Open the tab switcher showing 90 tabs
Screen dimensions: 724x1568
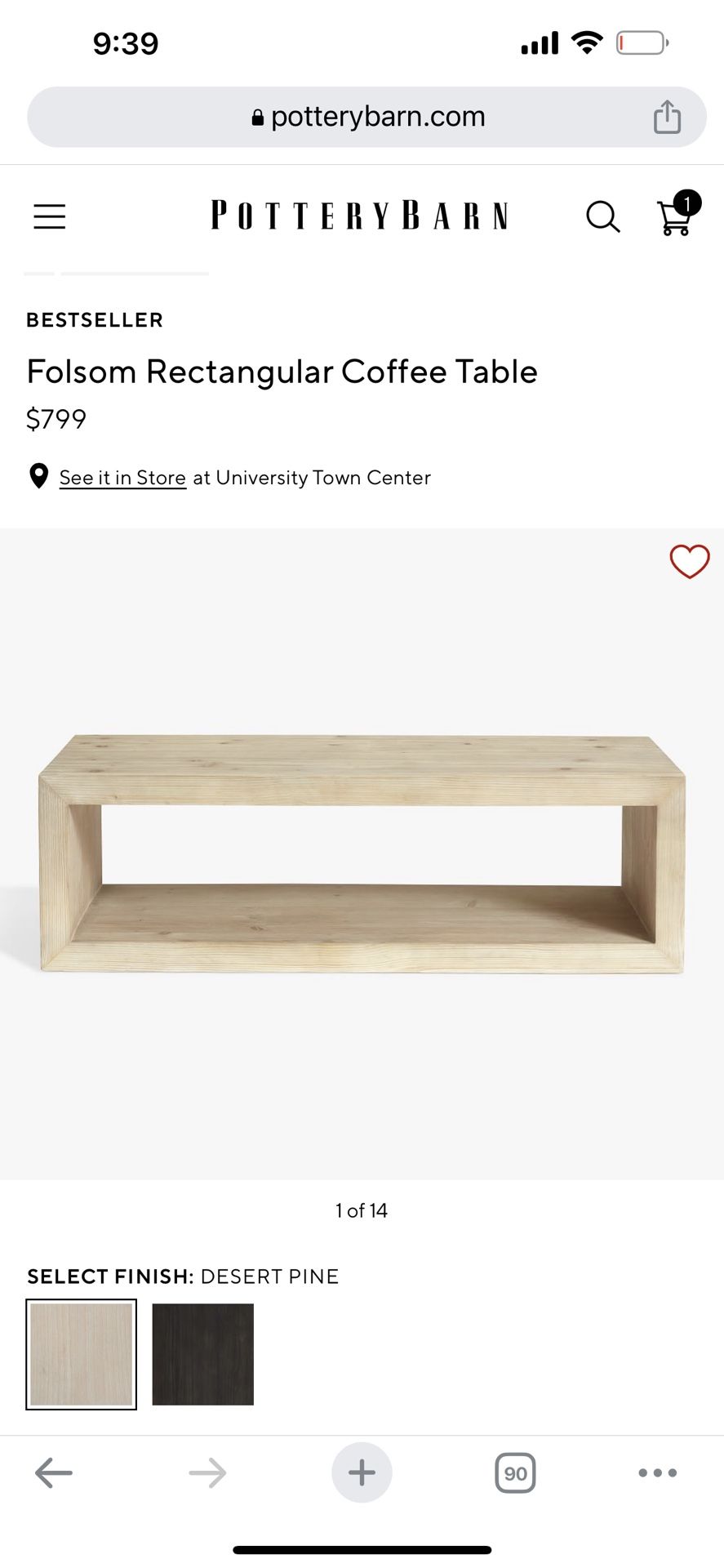(x=515, y=1472)
